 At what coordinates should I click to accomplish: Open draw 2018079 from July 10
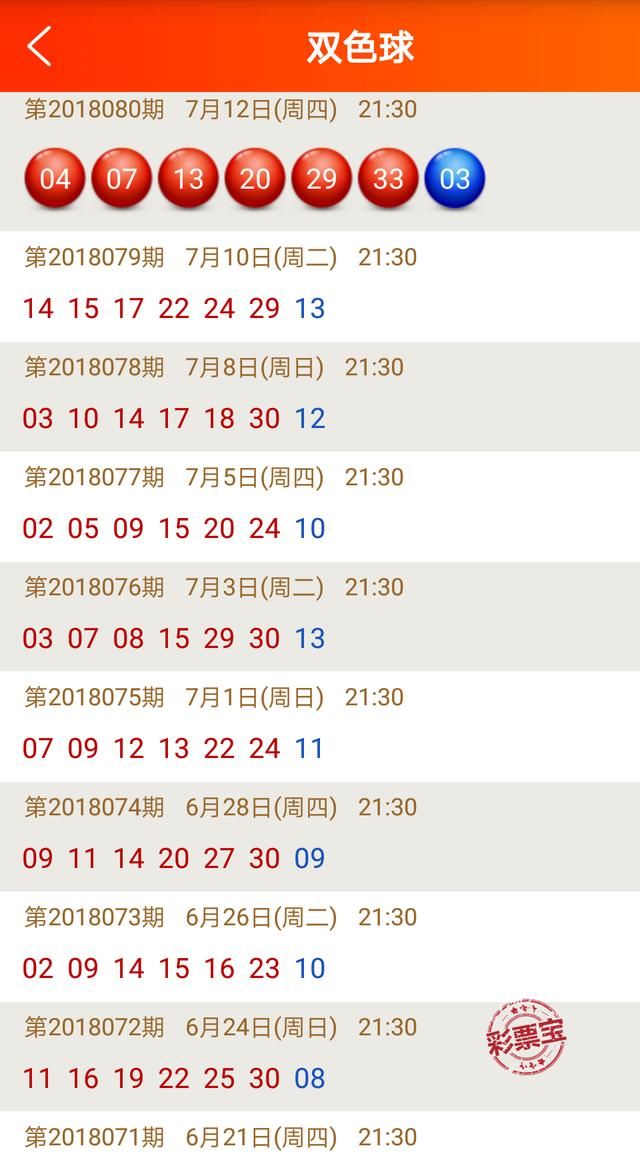320,287
